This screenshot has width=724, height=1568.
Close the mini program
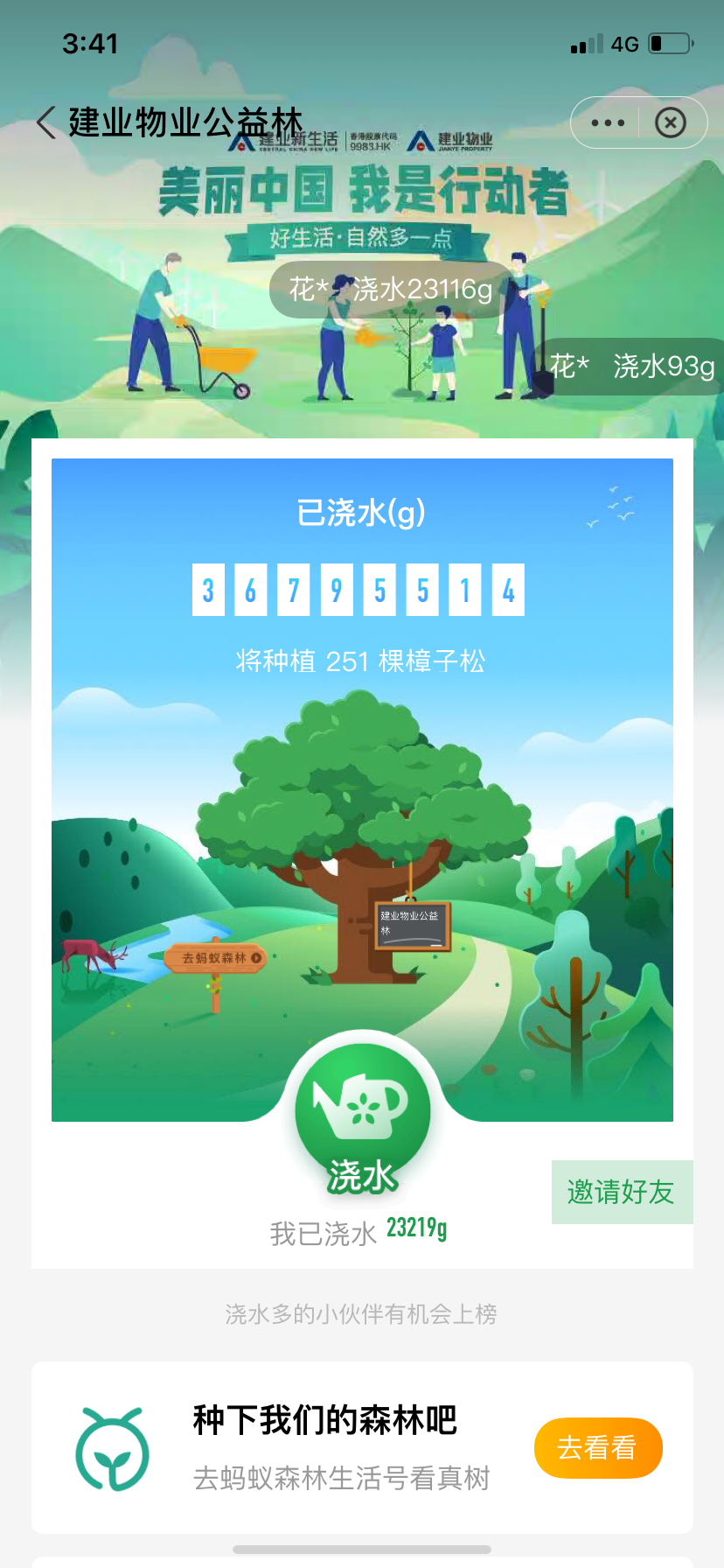(x=671, y=123)
